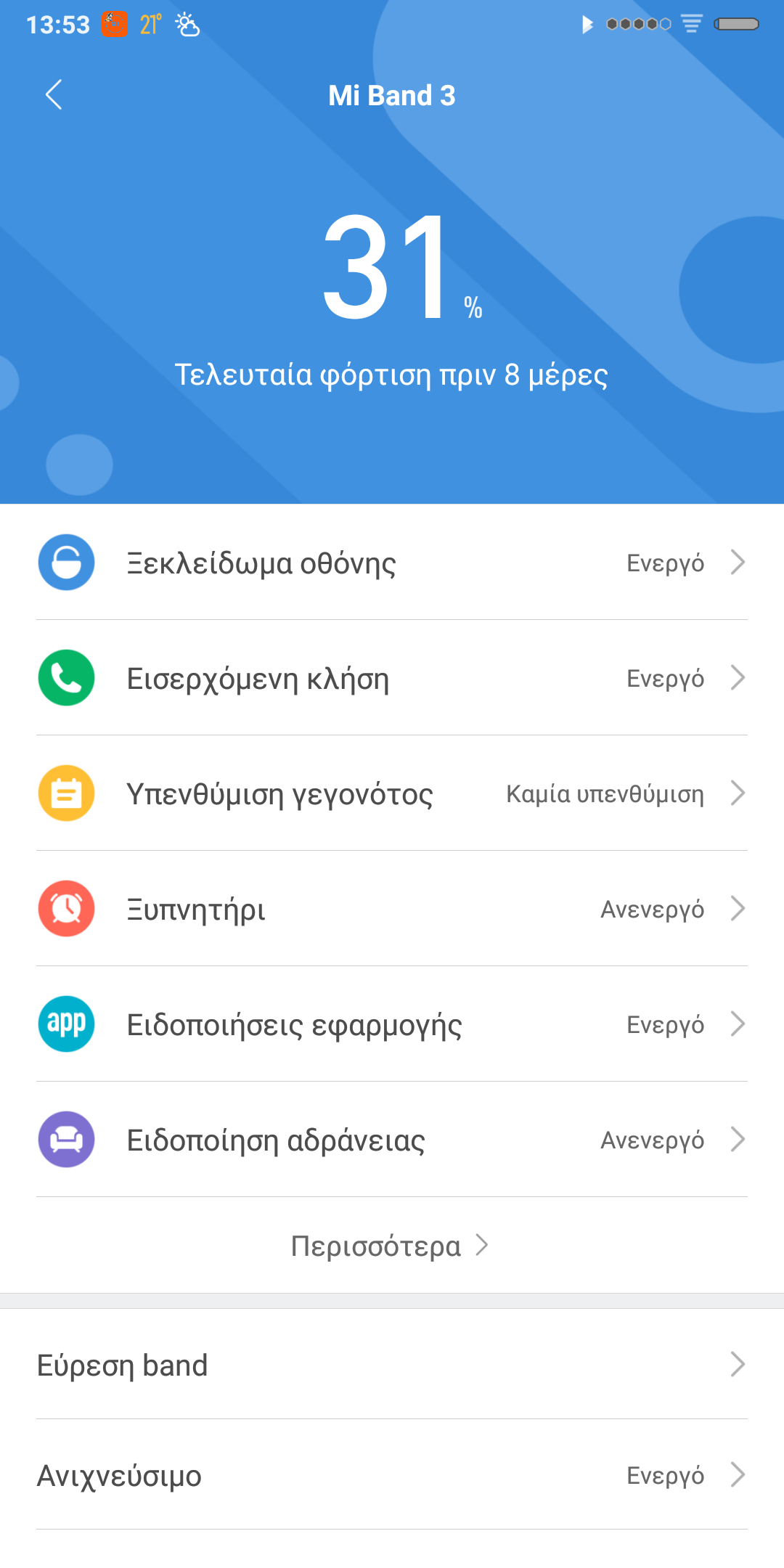
Task: Show more options via Περισσότερα
Action: point(390,1246)
